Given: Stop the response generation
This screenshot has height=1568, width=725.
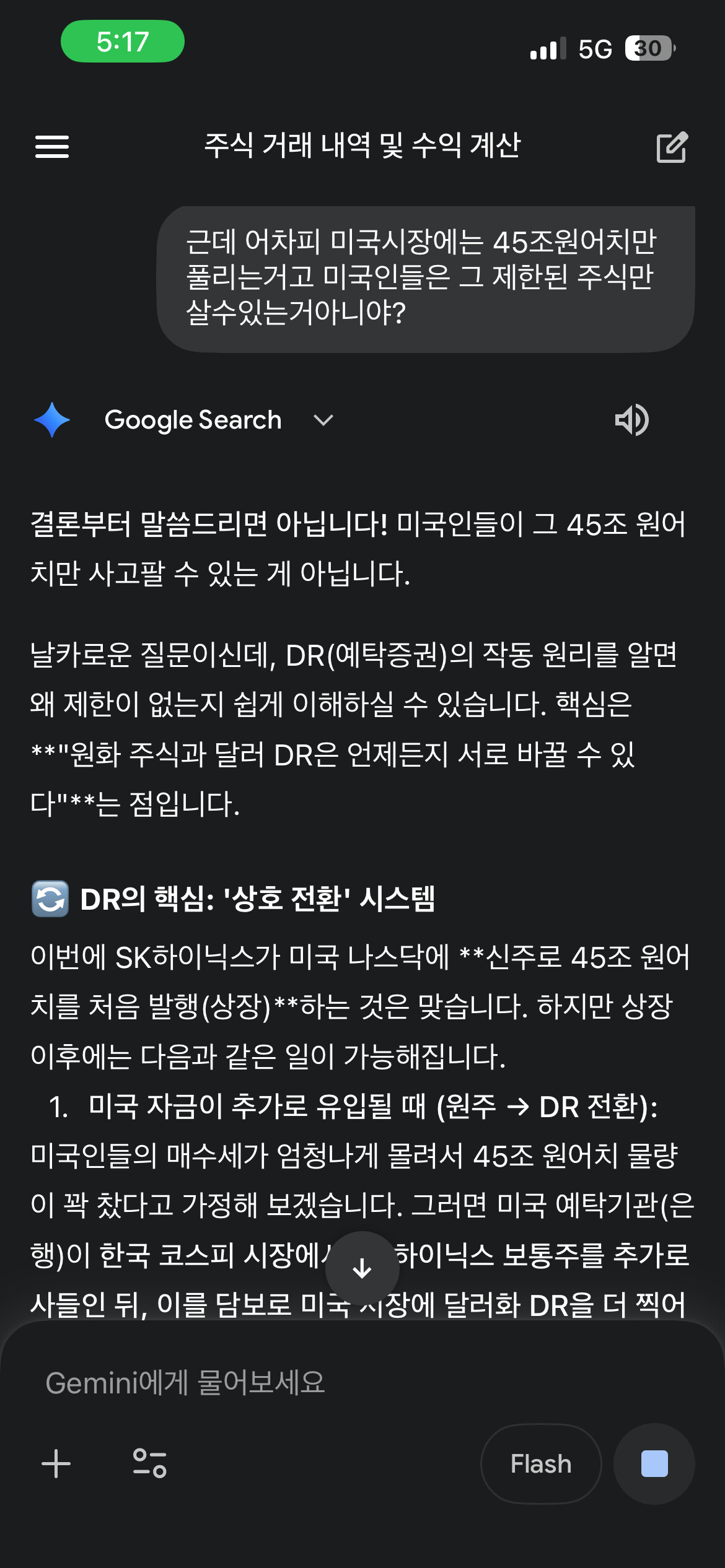Looking at the screenshot, I should click(x=654, y=1464).
